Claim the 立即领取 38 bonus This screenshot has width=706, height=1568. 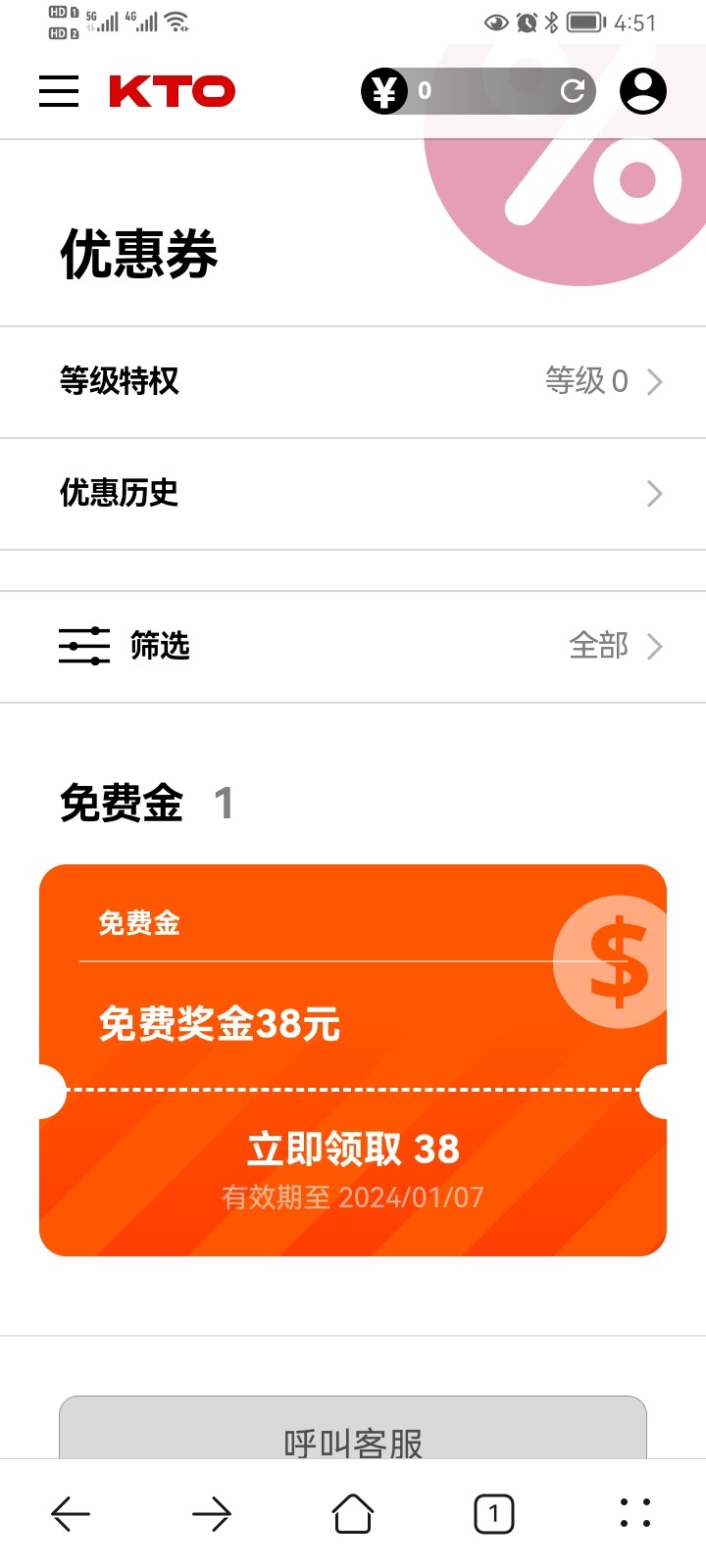(x=353, y=1150)
